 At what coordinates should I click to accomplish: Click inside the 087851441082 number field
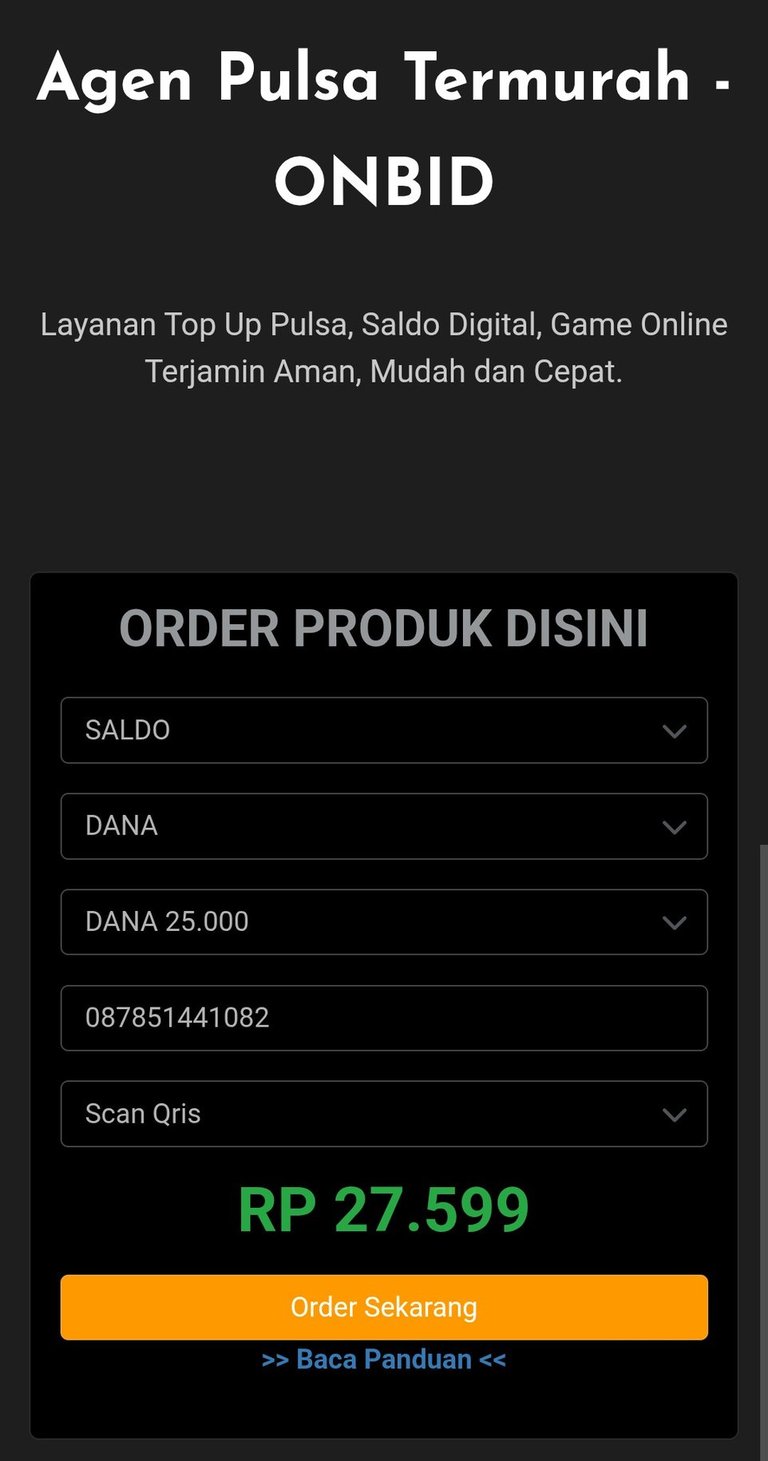tap(384, 1018)
